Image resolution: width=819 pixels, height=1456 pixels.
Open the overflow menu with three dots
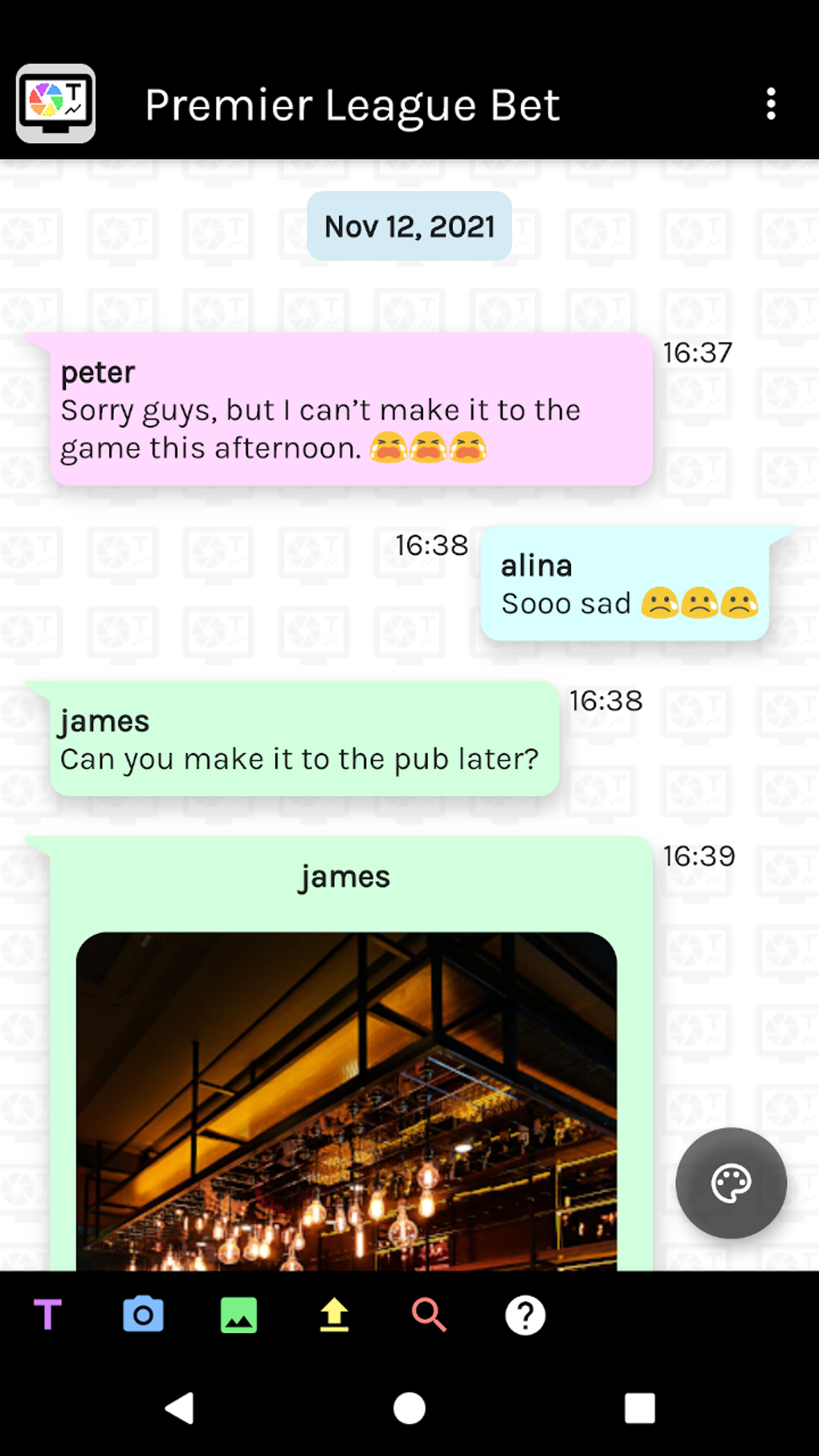click(771, 104)
